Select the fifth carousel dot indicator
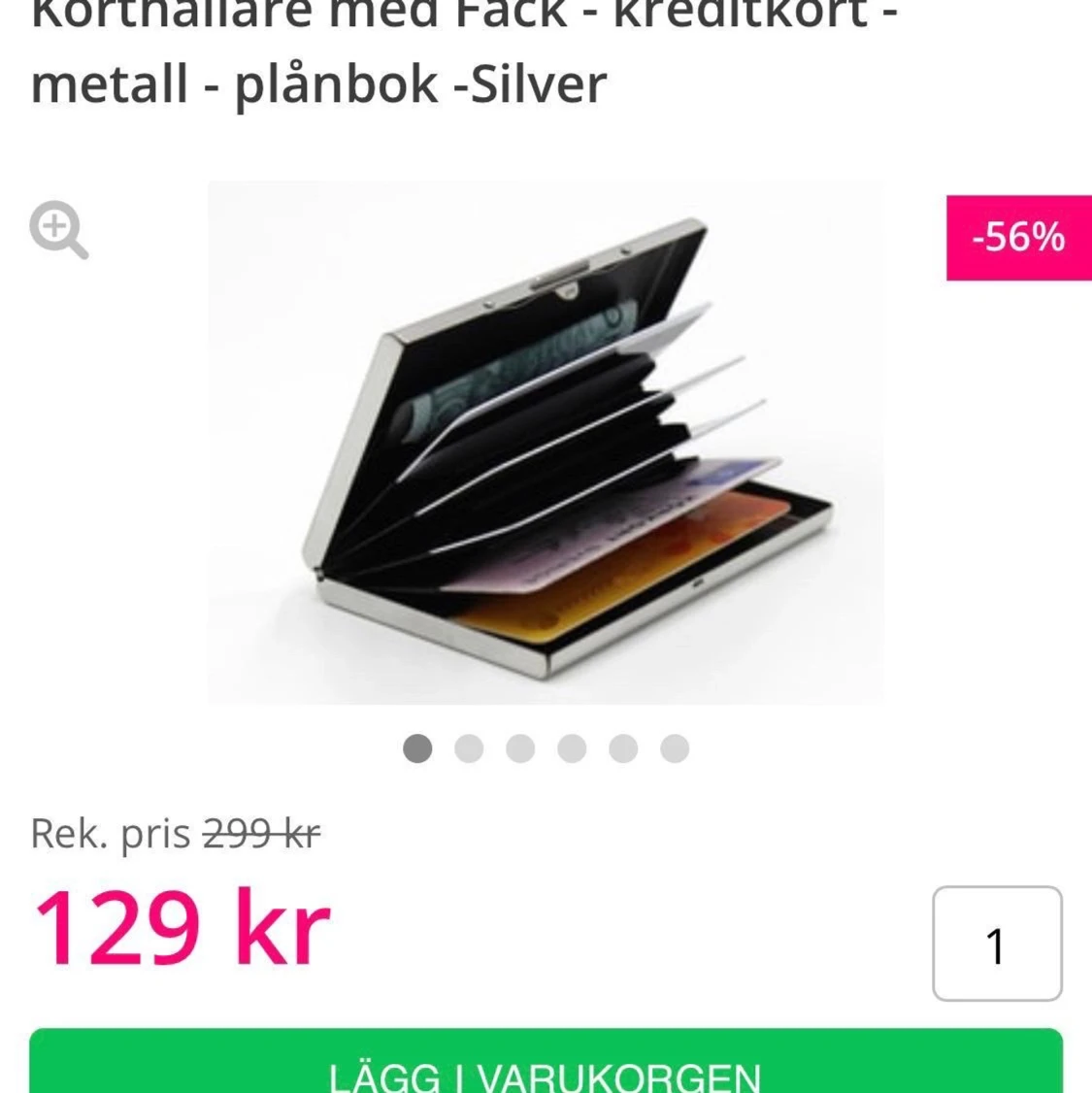1092x1093 pixels. point(622,748)
